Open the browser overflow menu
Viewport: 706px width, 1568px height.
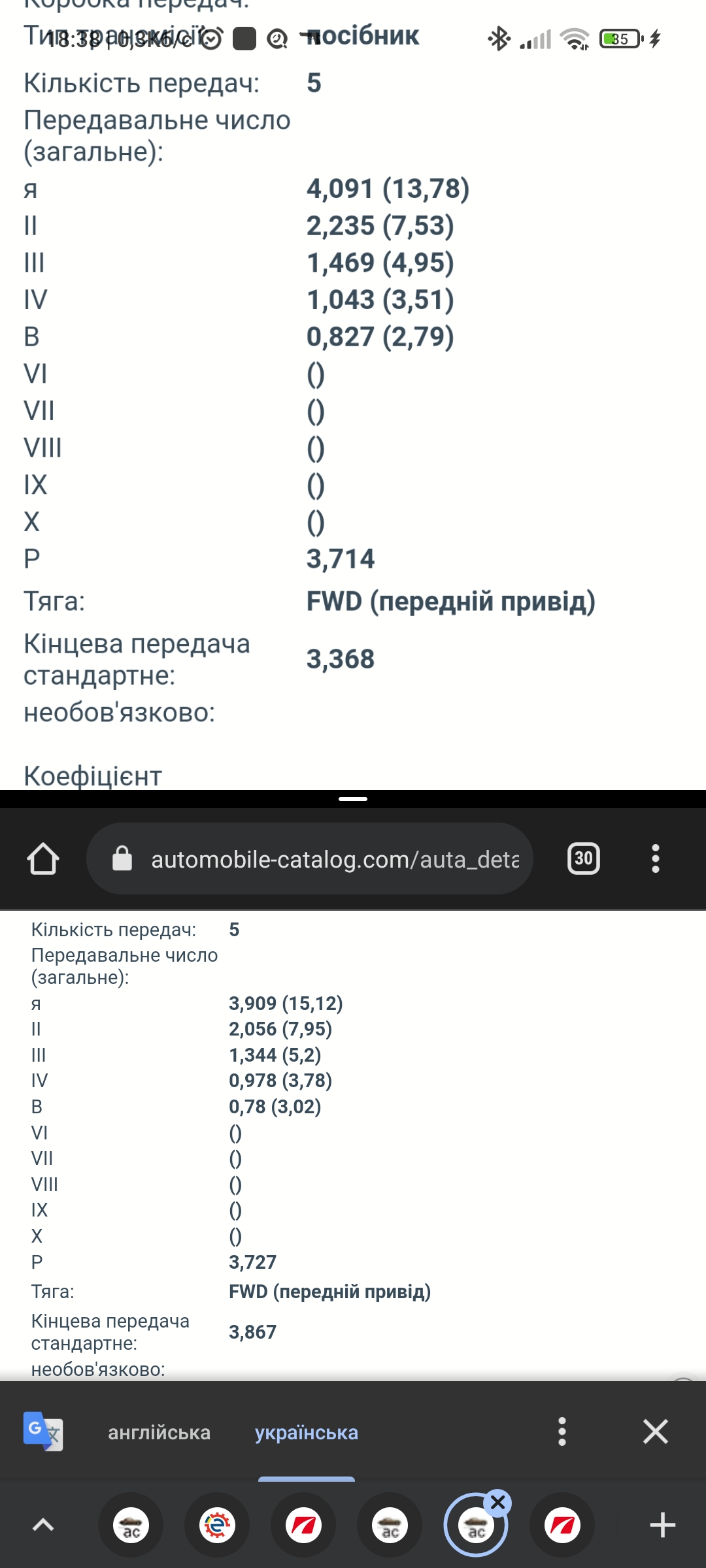pyautogui.click(x=655, y=858)
